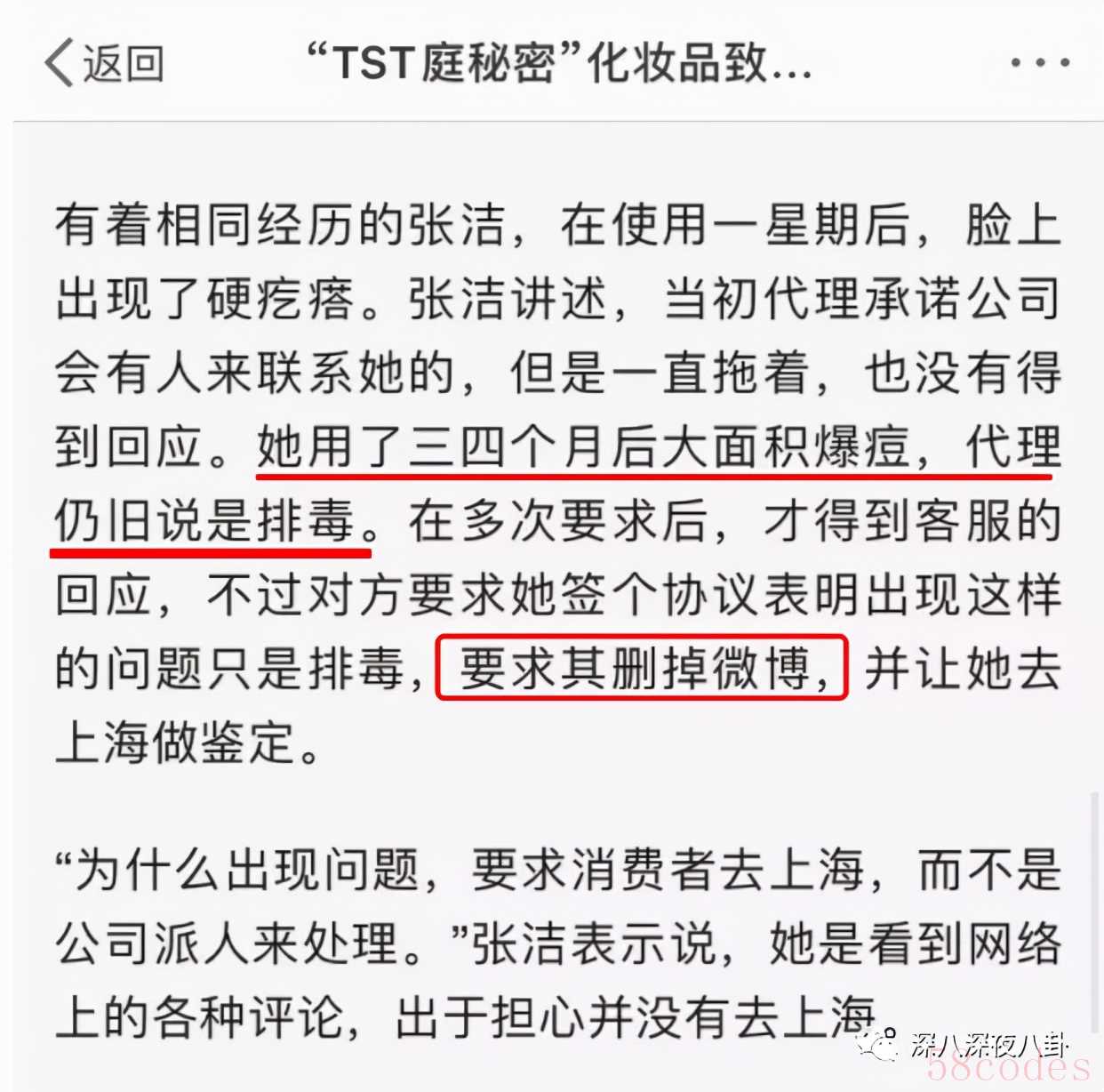The width and height of the screenshot is (1104, 1092).
Task: Open the three-dot overflow menu
Action: 1040,63
